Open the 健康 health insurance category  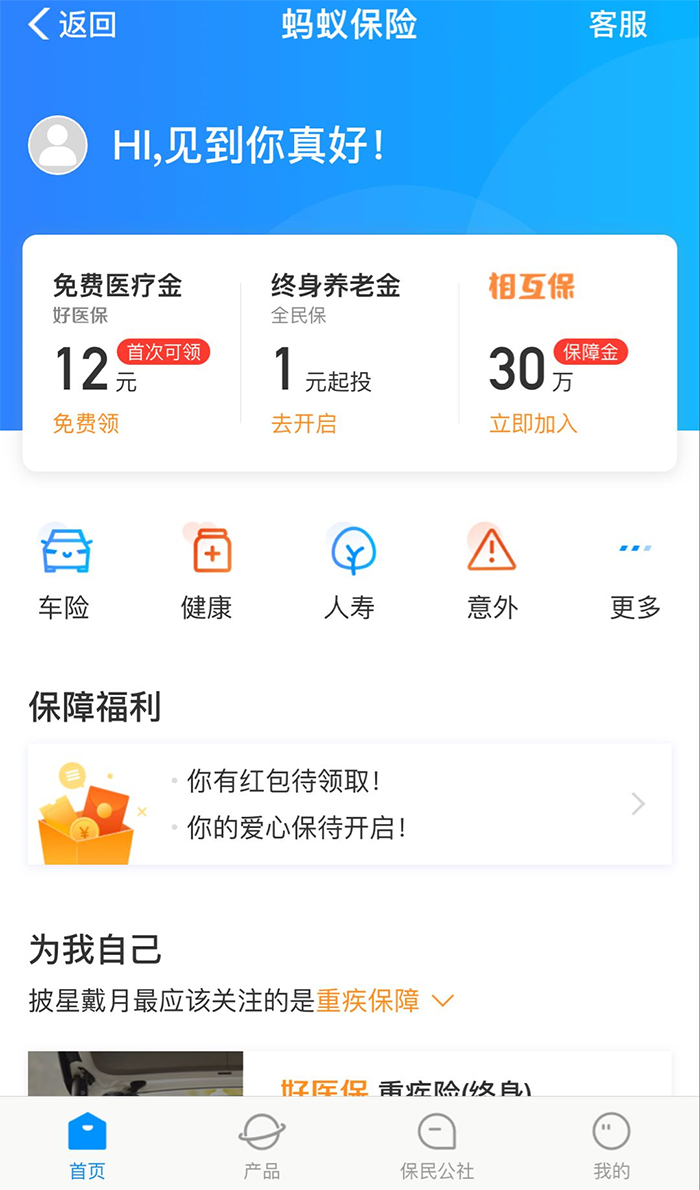[x=207, y=572]
